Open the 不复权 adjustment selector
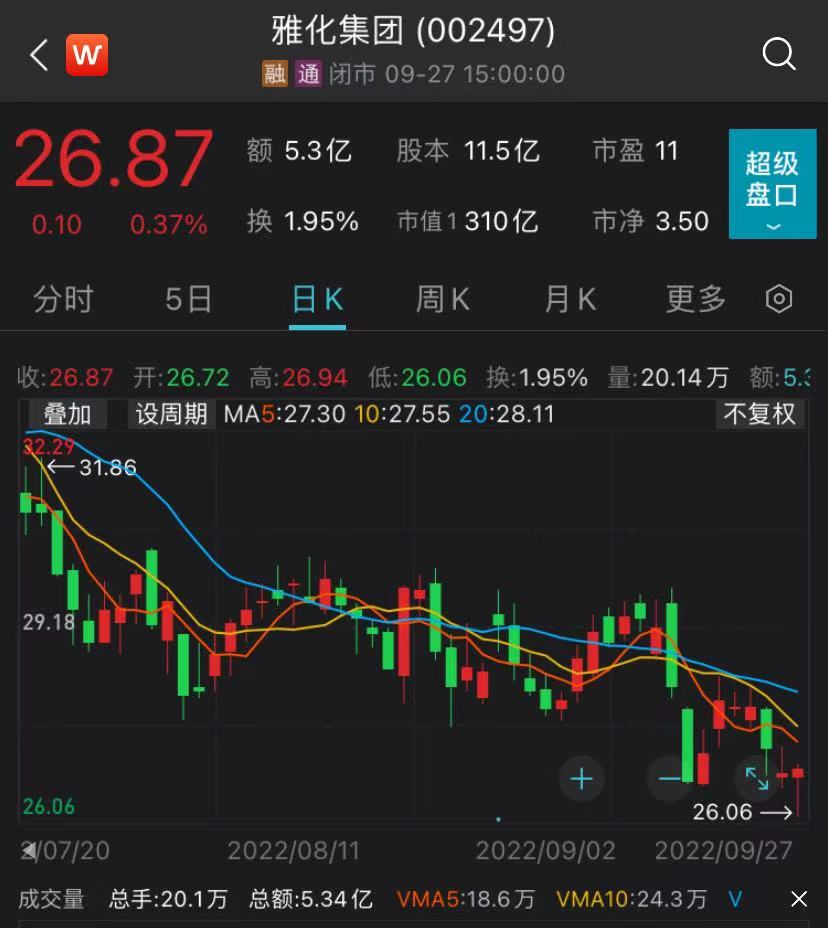 point(760,414)
